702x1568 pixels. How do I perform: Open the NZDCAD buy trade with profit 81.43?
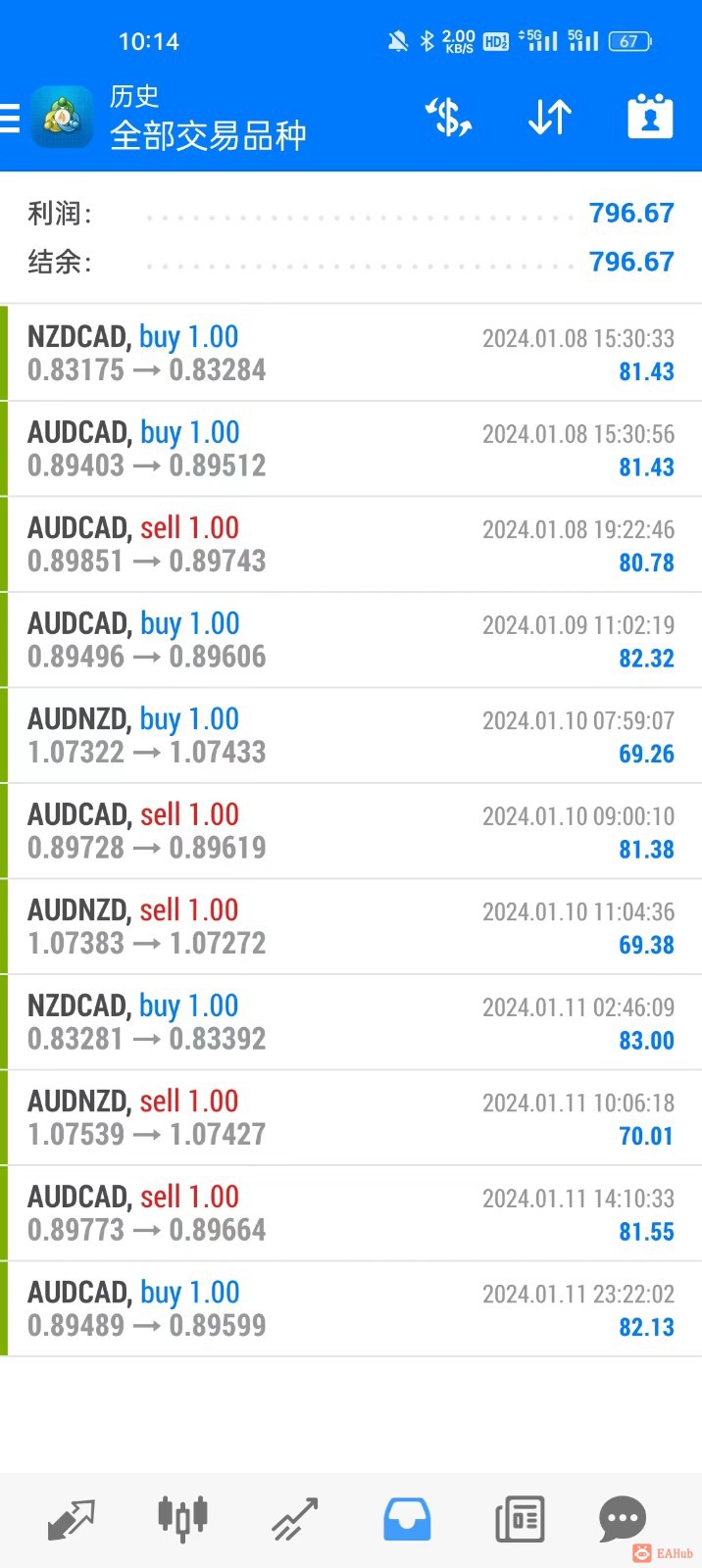pyautogui.click(x=351, y=353)
